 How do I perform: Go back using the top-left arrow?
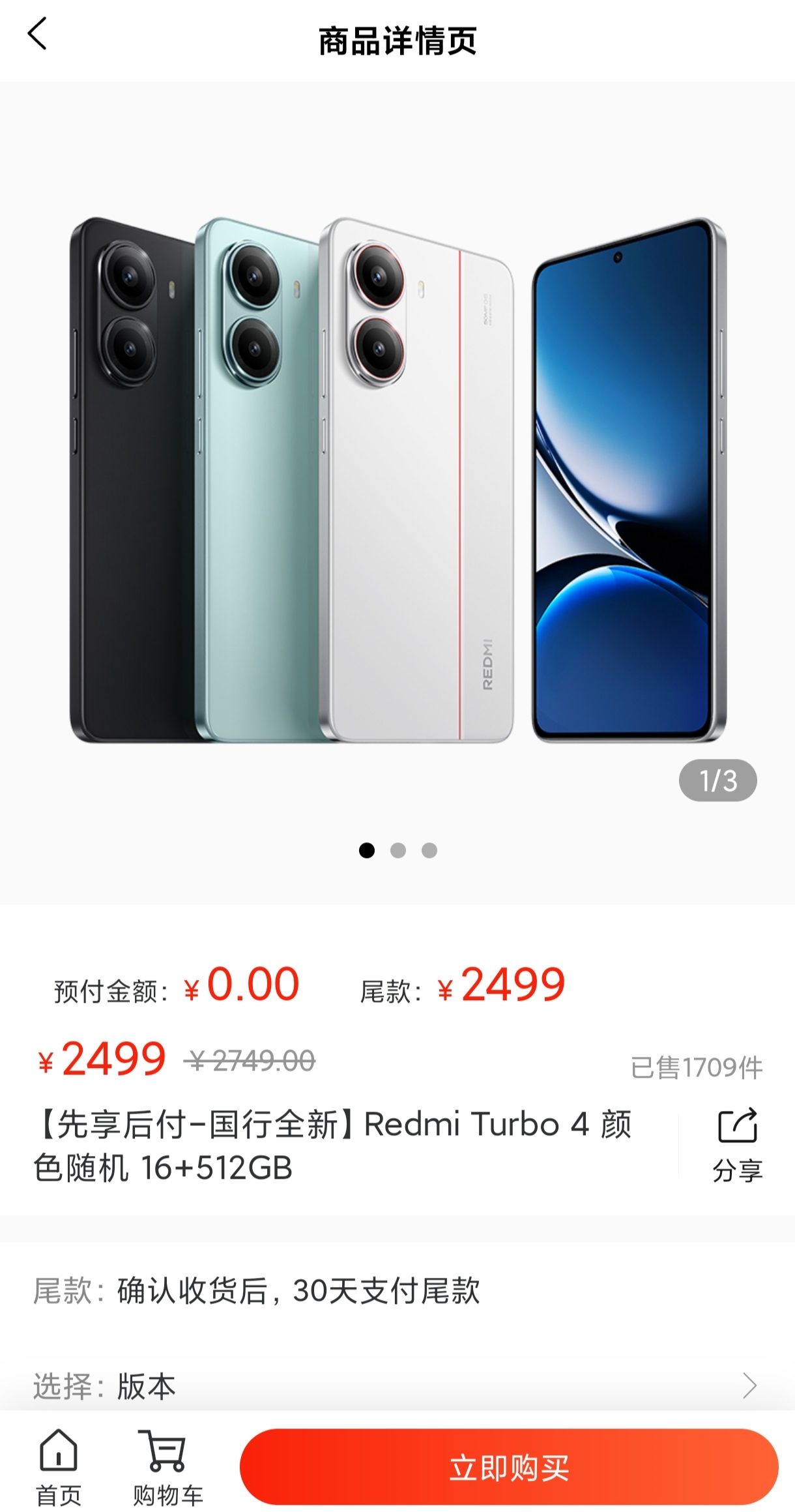37,34
